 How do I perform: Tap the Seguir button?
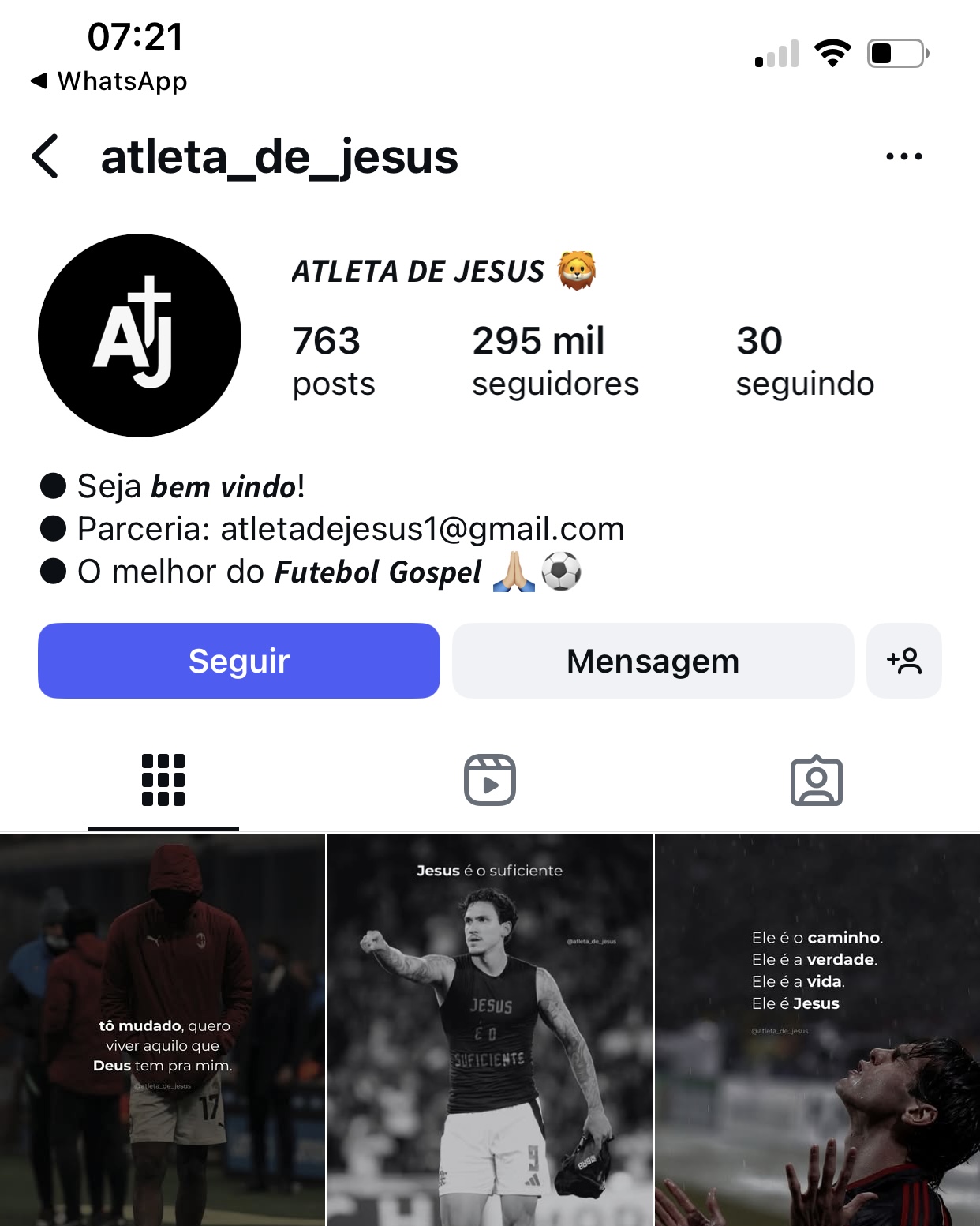[x=239, y=661]
